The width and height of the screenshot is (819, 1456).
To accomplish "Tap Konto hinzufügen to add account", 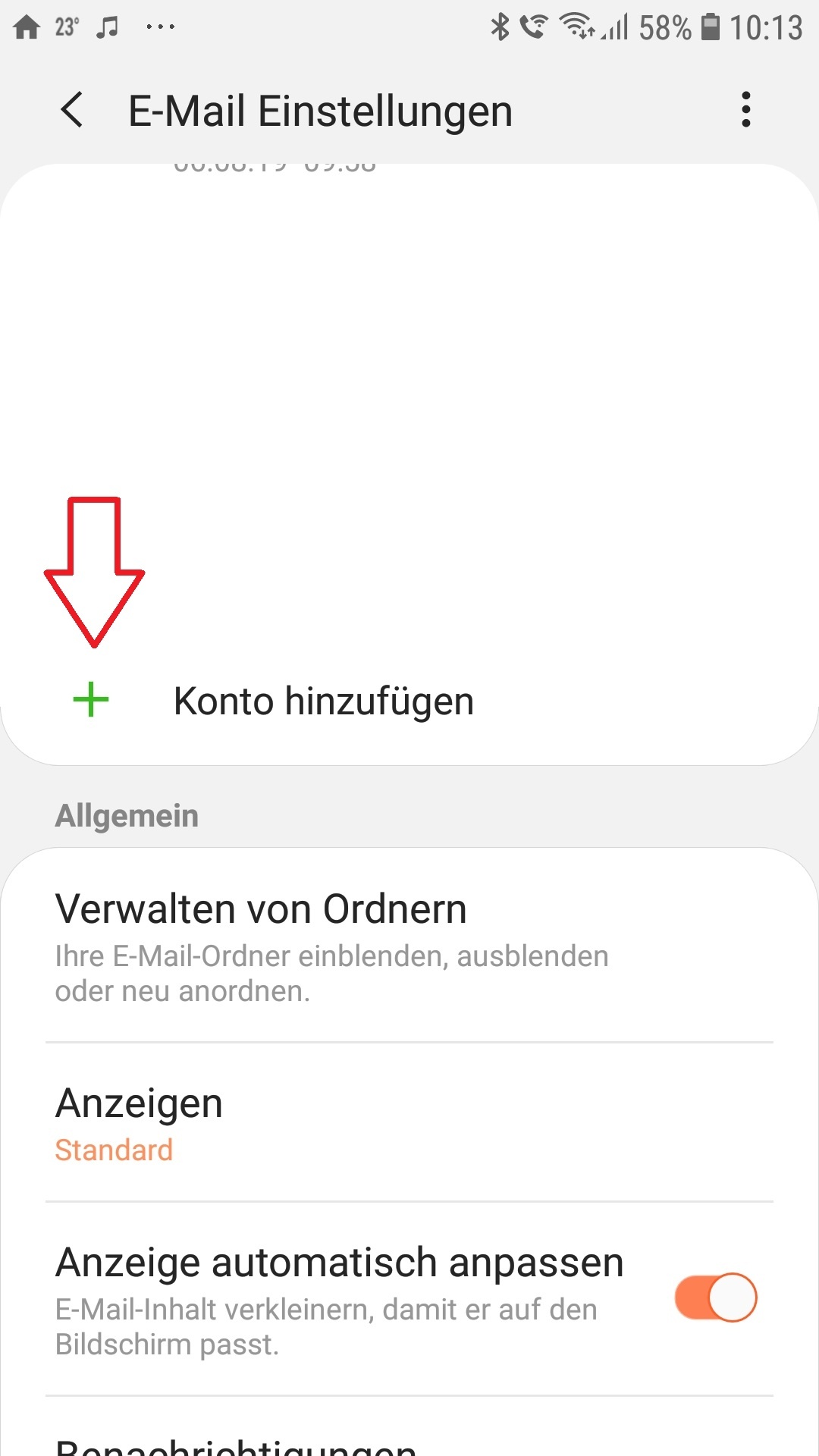I will coord(324,701).
